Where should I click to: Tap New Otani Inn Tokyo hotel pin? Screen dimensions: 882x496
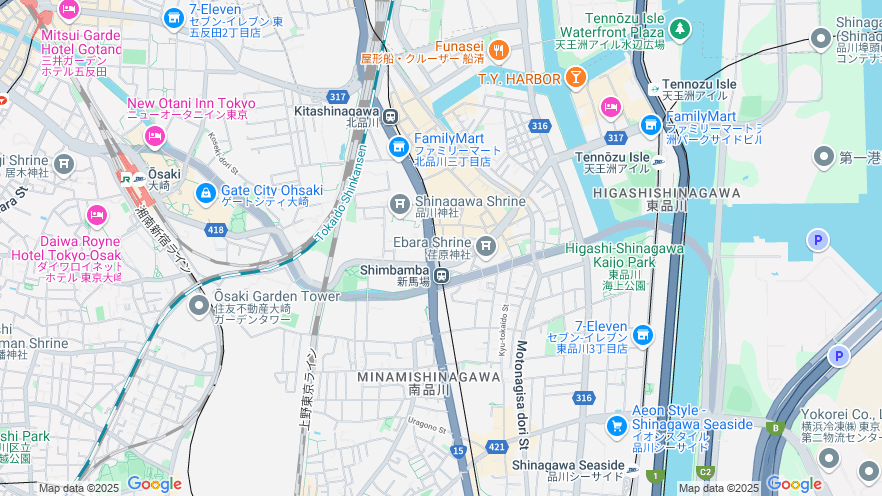154,135
